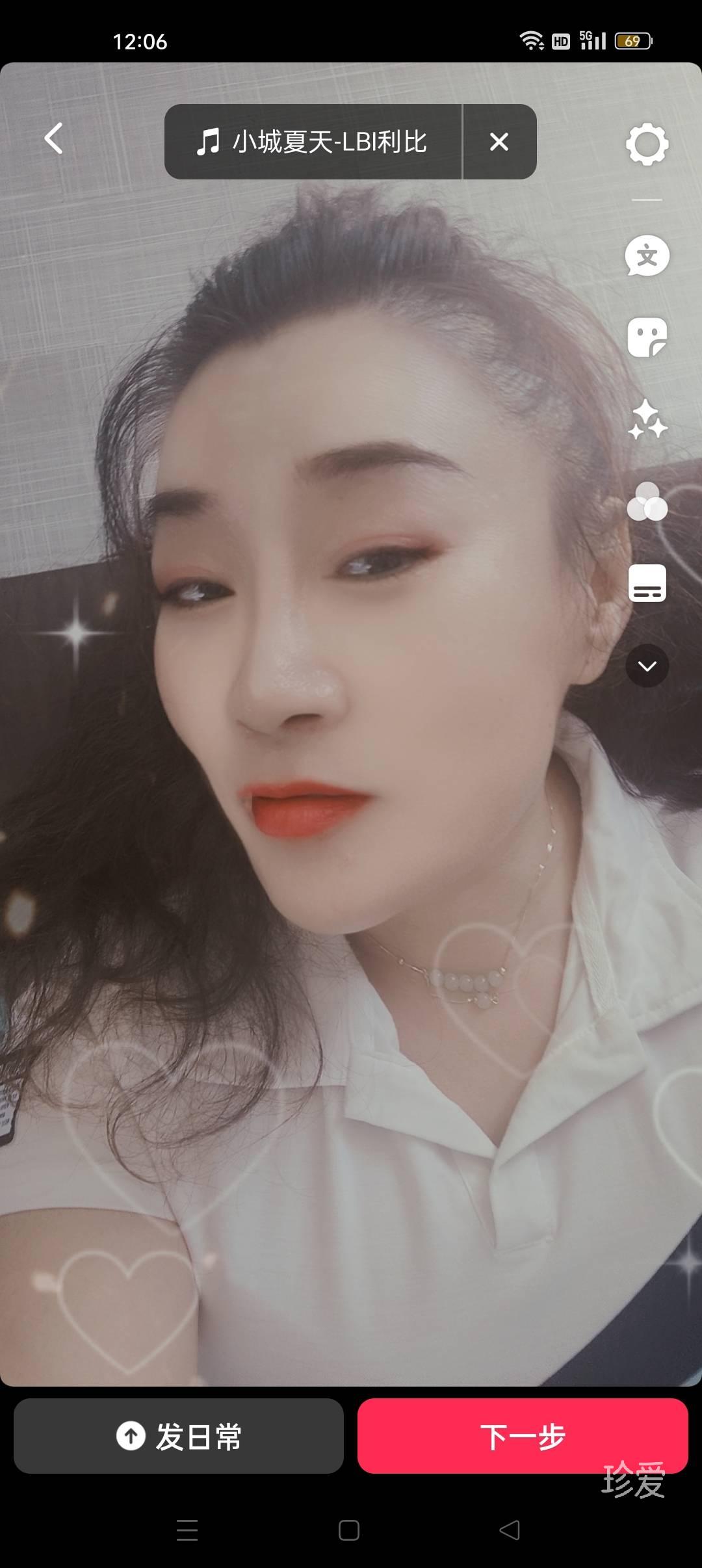Go back using the top-left arrow
This screenshot has height=1568, width=702.
tap(54, 138)
